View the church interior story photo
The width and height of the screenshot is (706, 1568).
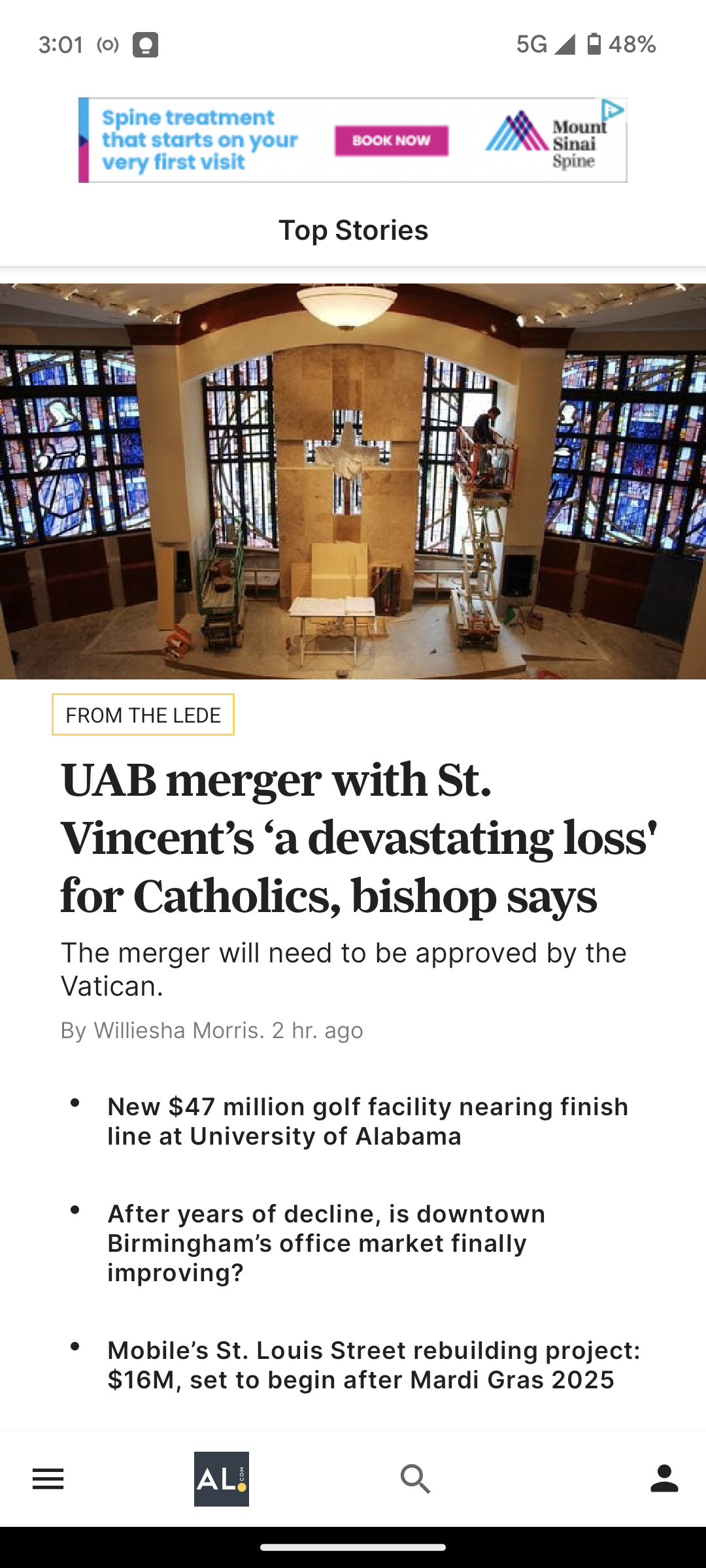353,482
